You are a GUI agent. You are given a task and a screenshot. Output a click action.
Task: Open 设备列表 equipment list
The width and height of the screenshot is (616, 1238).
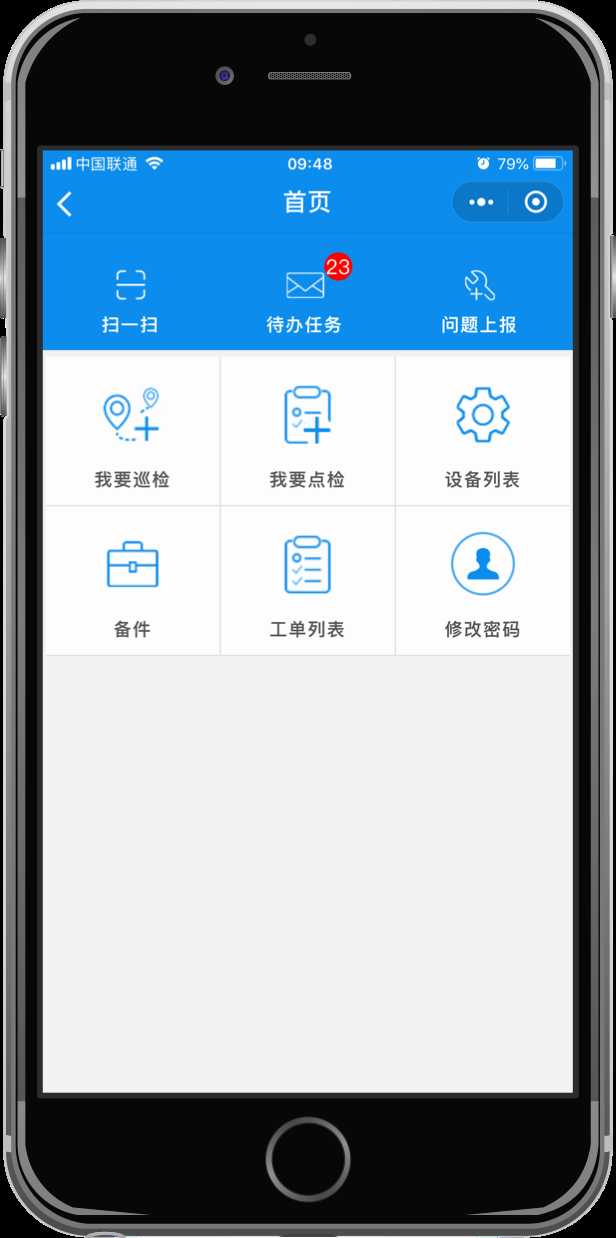(x=483, y=432)
